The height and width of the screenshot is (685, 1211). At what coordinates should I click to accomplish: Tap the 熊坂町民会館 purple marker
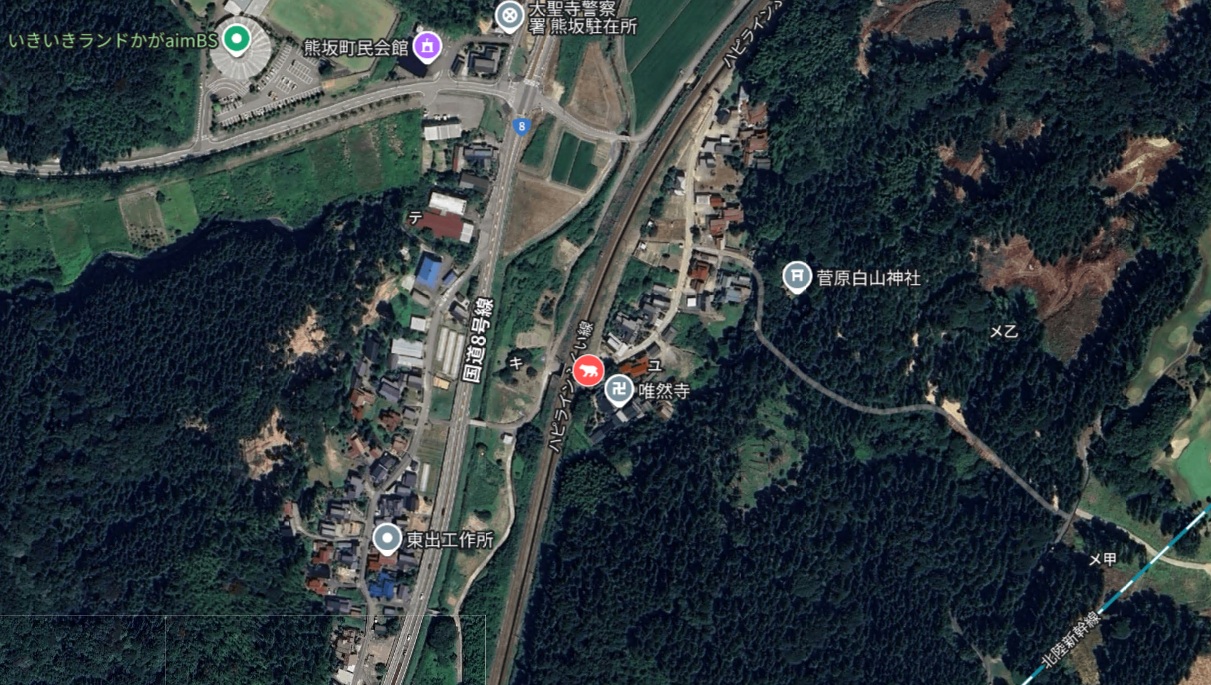click(427, 45)
